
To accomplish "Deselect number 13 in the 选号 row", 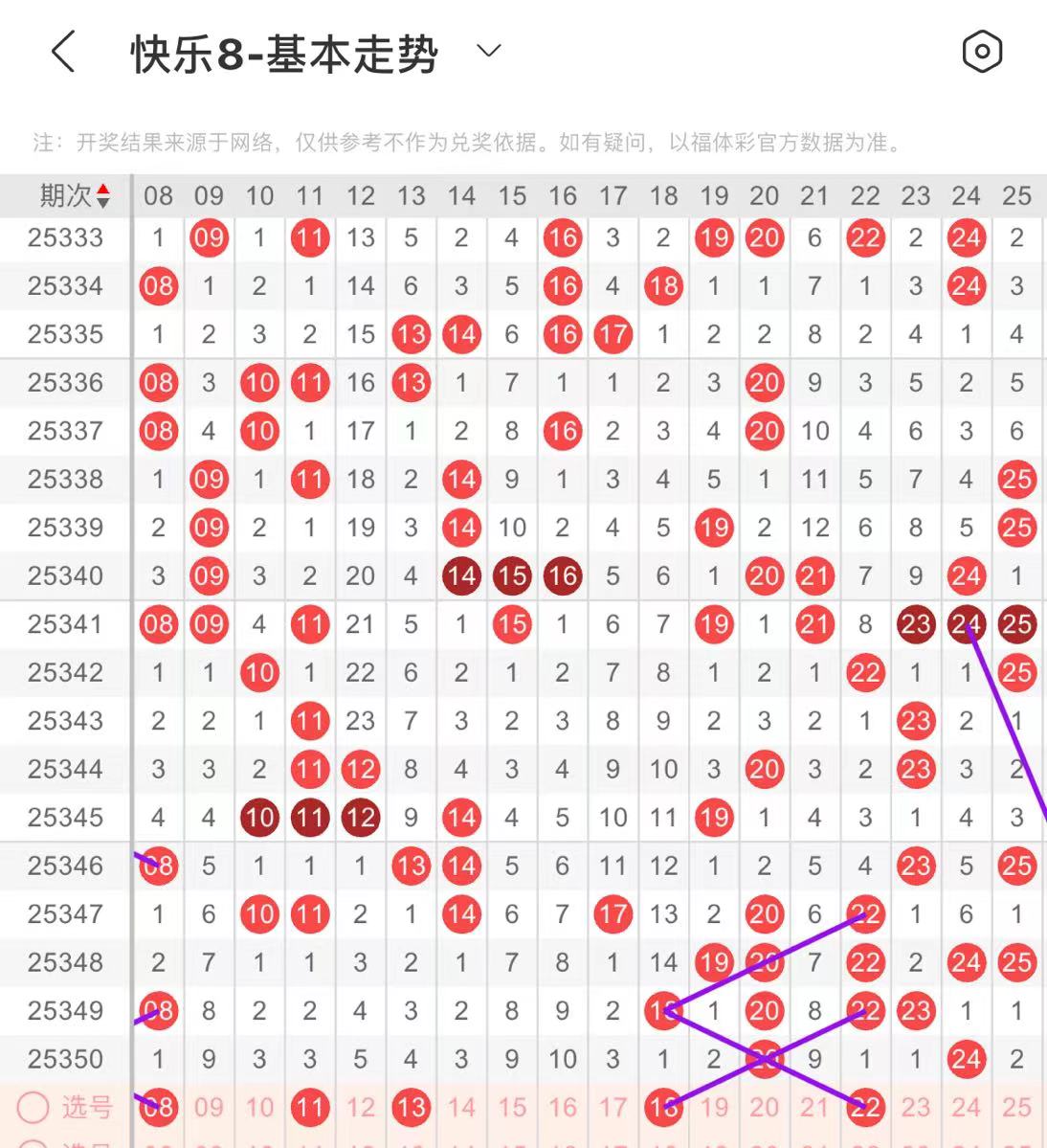I will pos(412,1108).
